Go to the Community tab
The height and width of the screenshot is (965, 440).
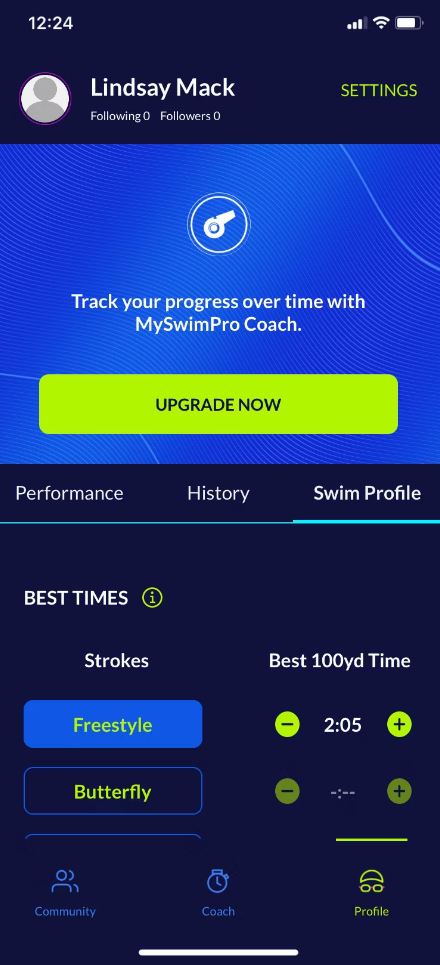point(65,893)
